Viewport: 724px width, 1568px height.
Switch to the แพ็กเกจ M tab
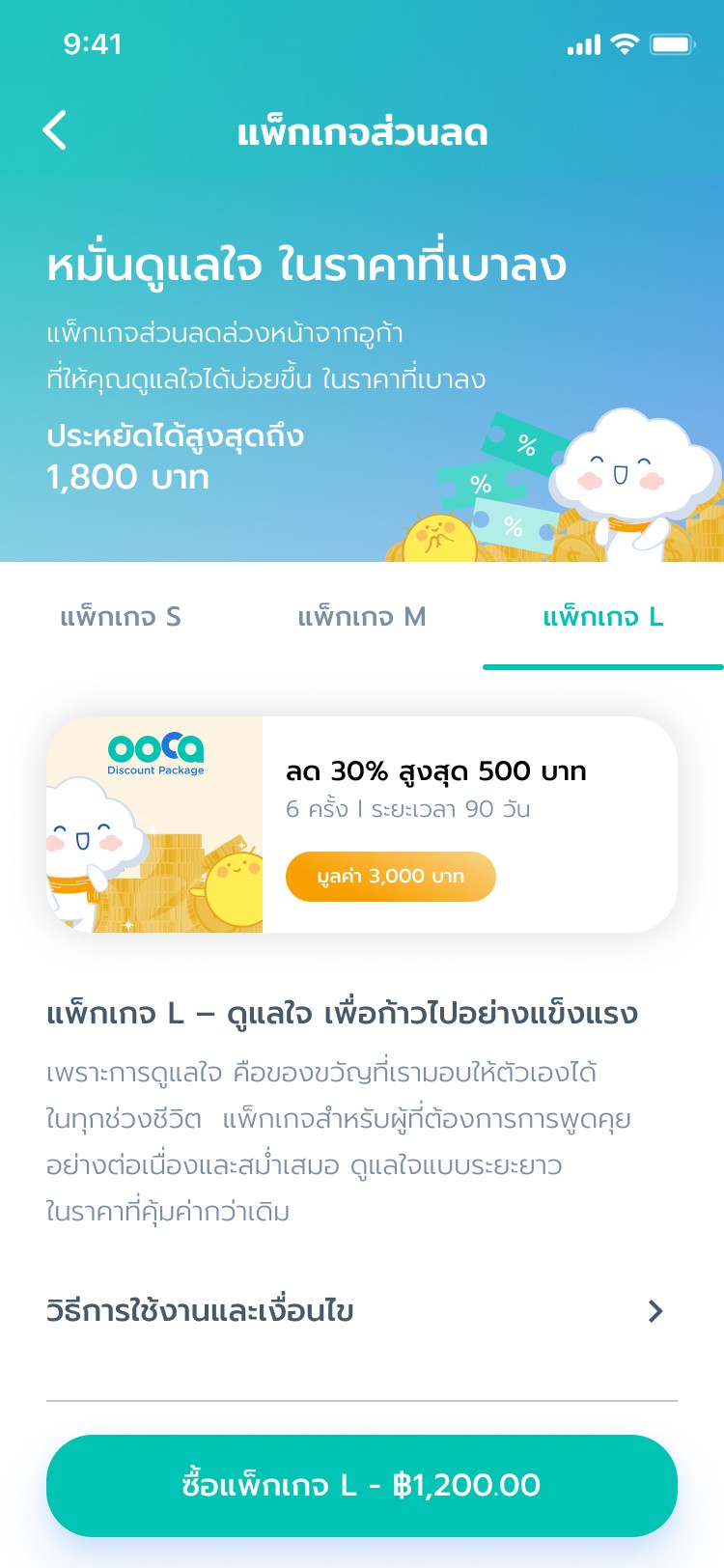[362, 617]
